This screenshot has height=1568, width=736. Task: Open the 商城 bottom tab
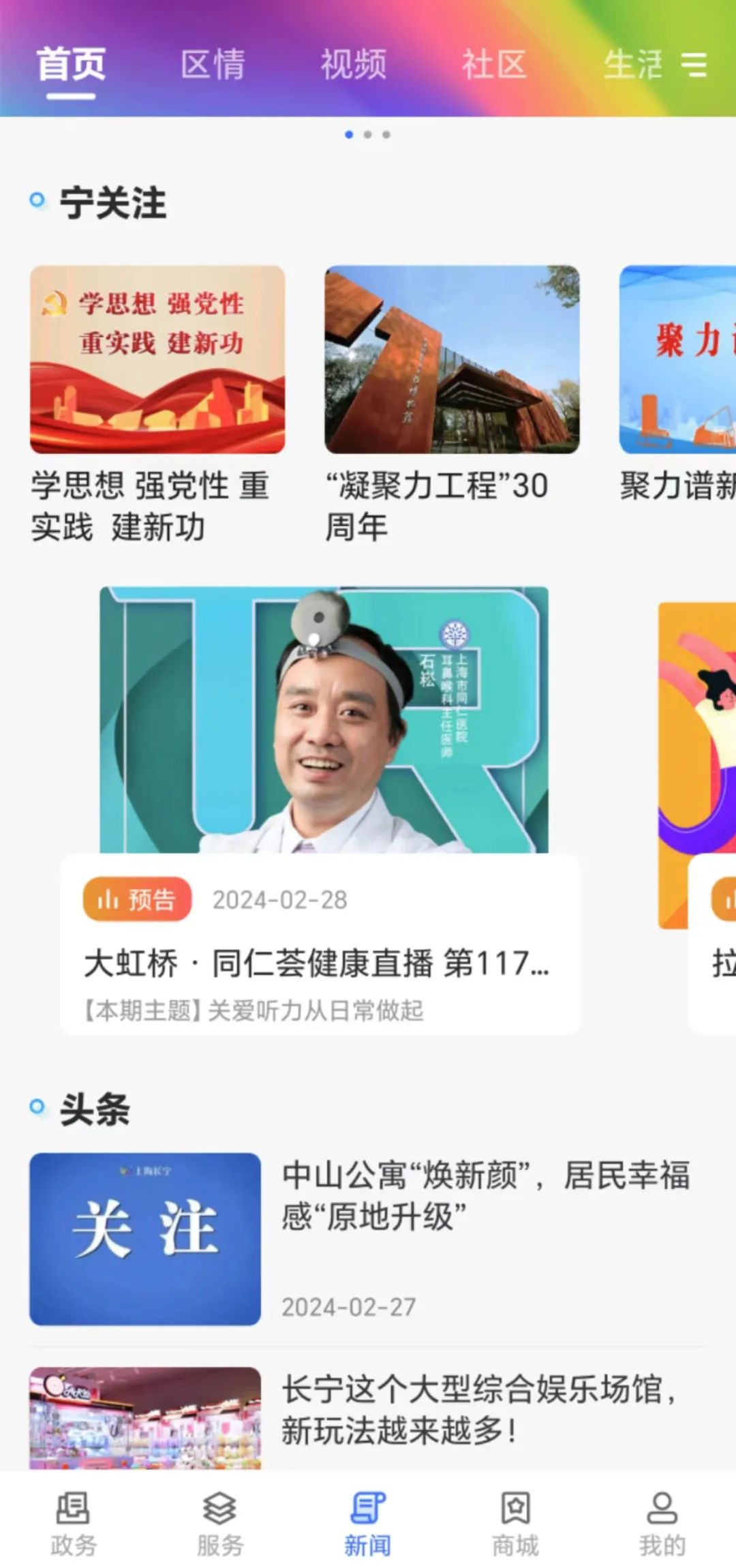coord(515,1525)
